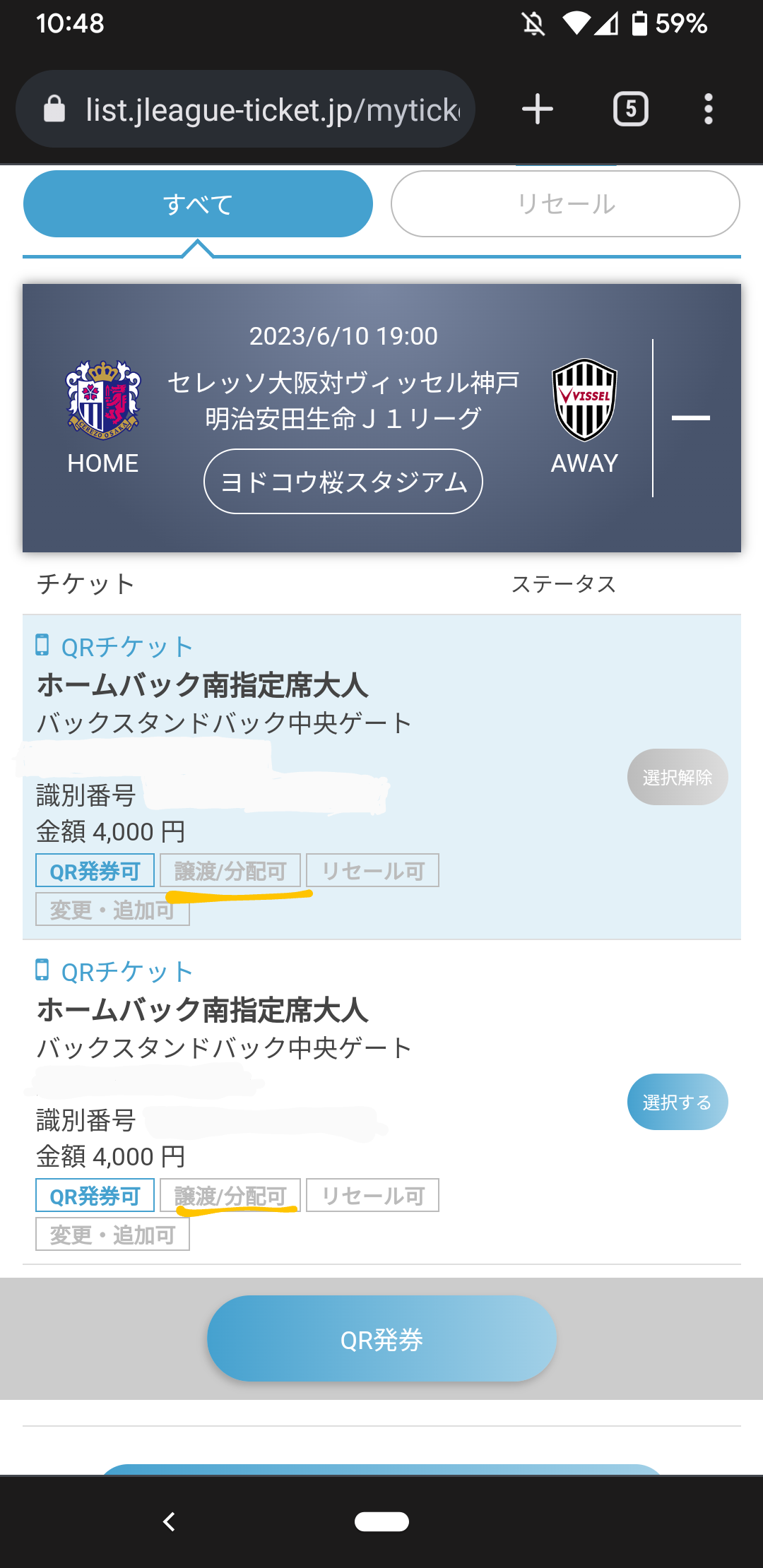This screenshot has width=763, height=1568.
Task: Collapse the match card with the minus icon
Action: pyautogui.click(x=690, y=418)
